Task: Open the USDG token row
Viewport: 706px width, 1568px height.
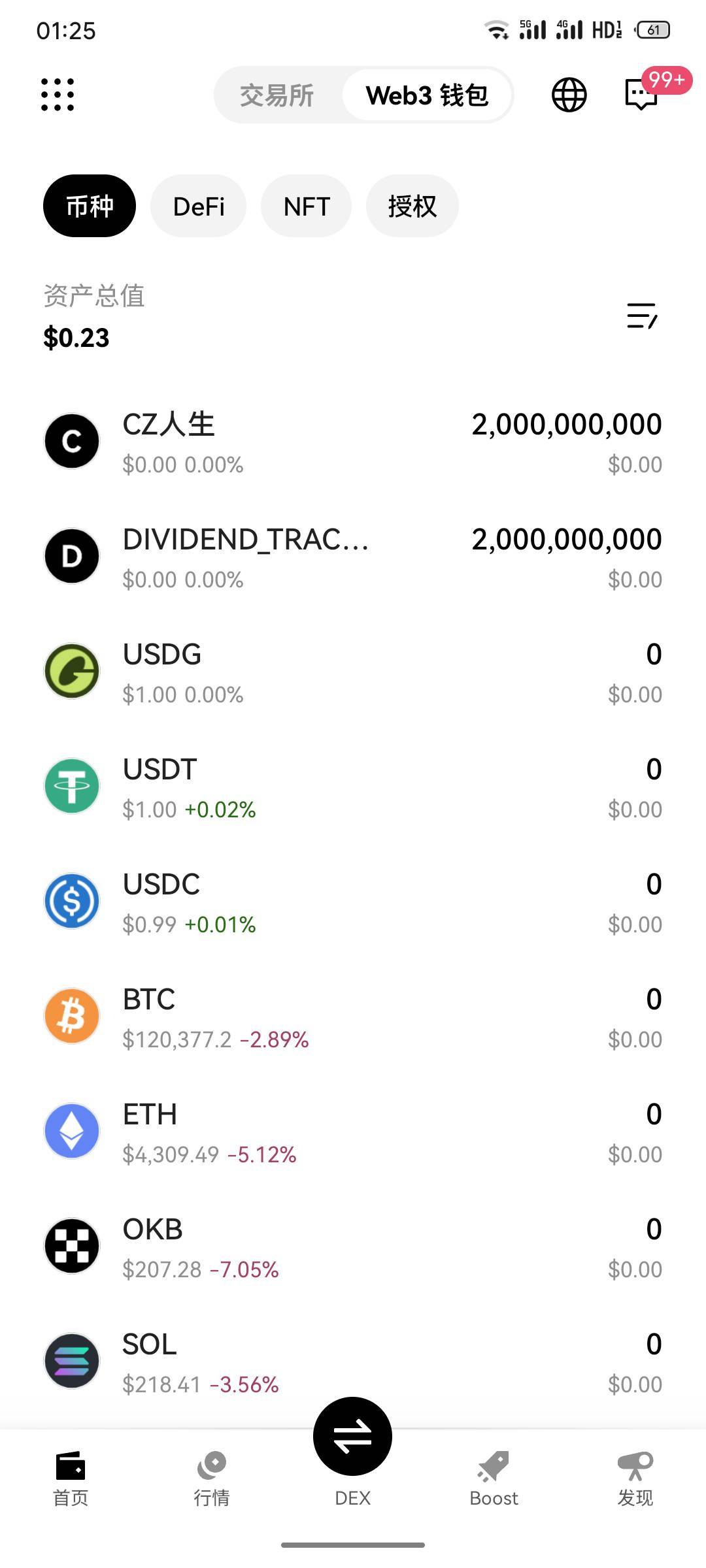Action: click(x=353, y=672)
